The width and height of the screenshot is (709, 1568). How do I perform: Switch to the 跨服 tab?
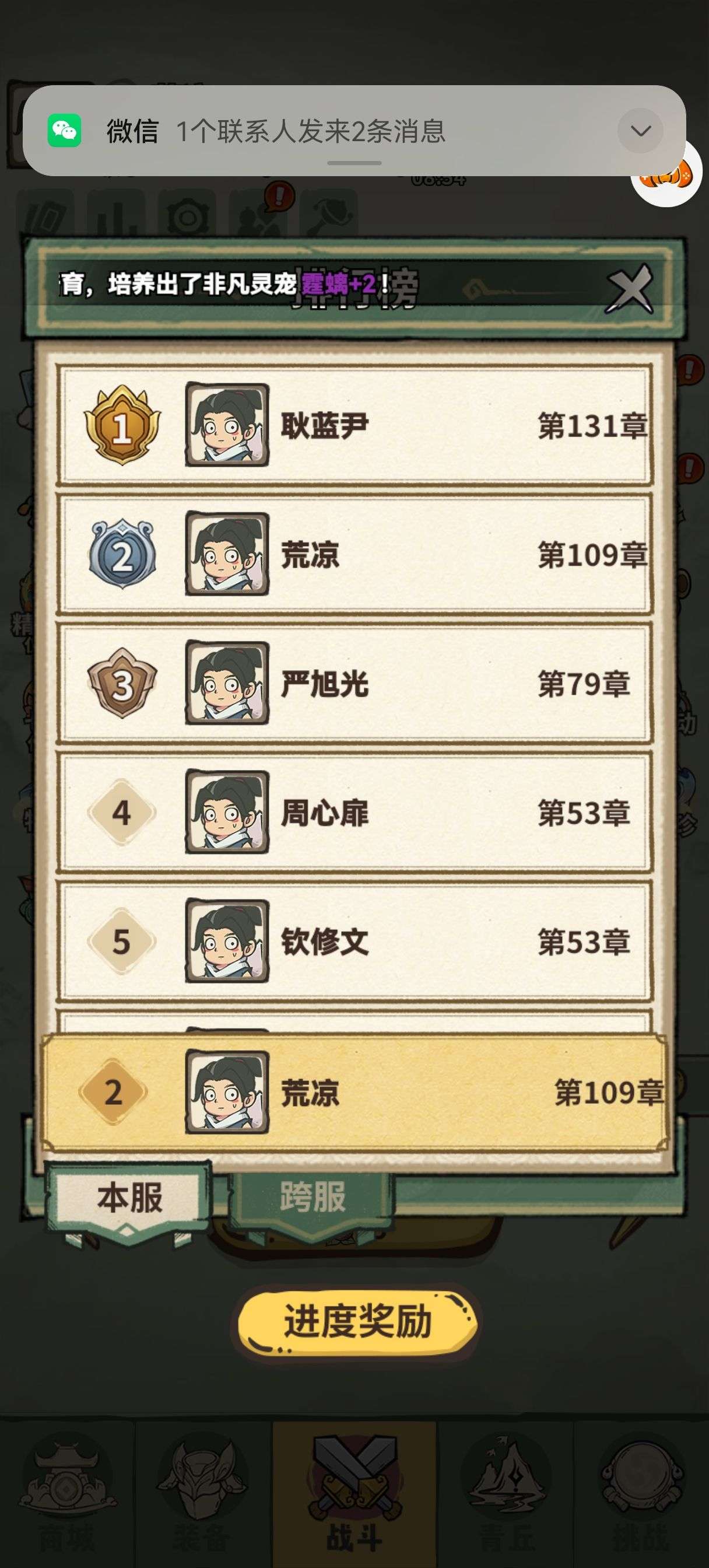tap(312, 1196)
